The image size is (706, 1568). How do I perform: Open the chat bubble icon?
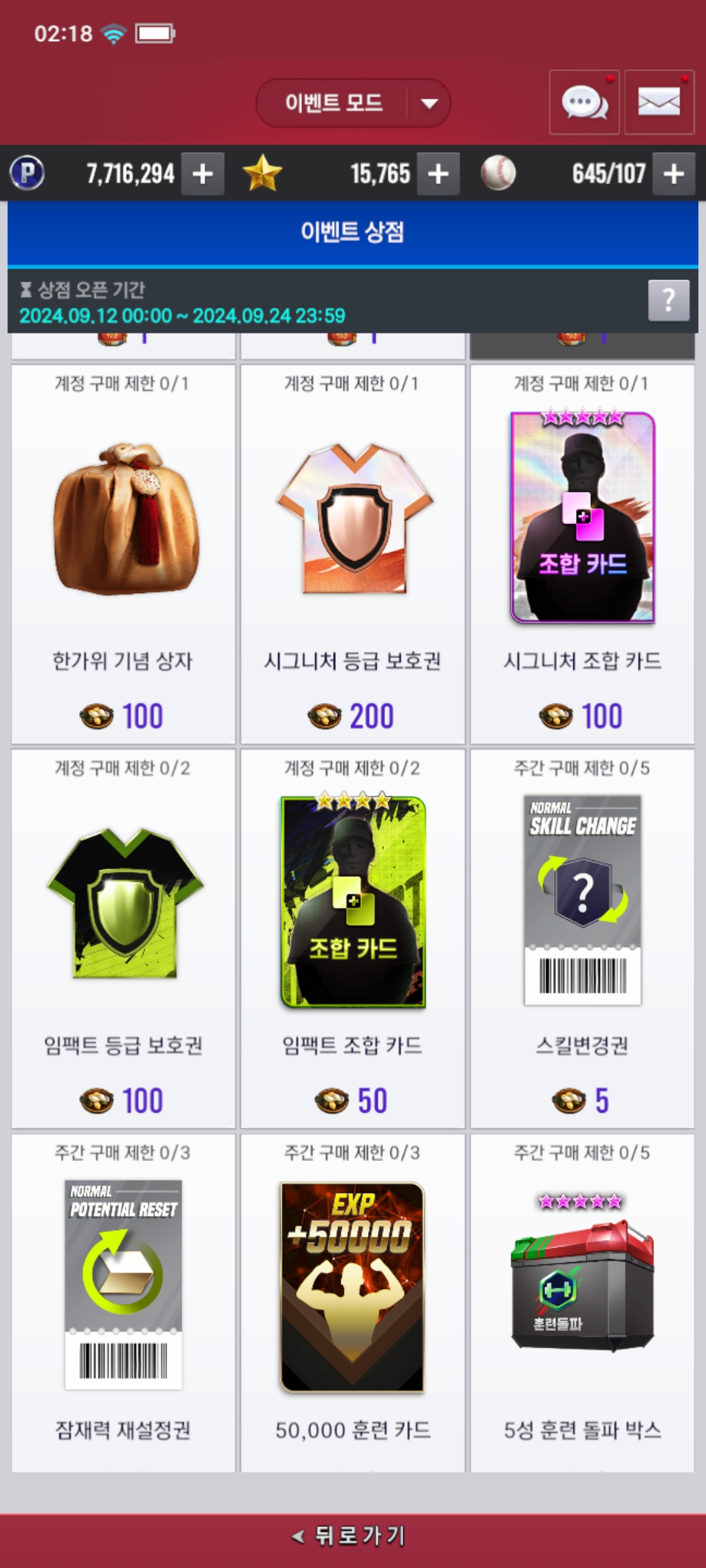pyautogui.click(x=584, y=103)
